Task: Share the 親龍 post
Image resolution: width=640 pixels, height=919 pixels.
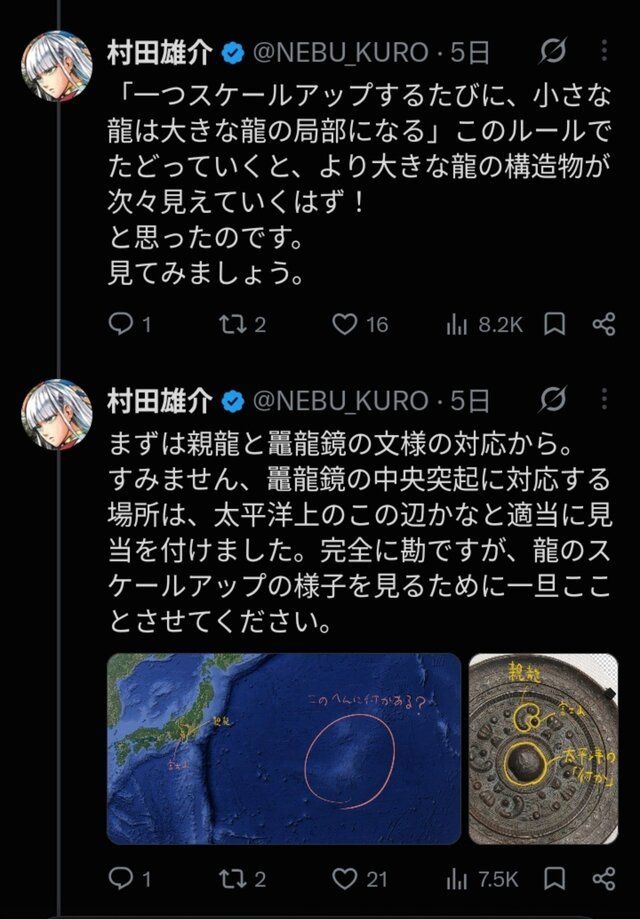Action: click(x=604, y=879)
